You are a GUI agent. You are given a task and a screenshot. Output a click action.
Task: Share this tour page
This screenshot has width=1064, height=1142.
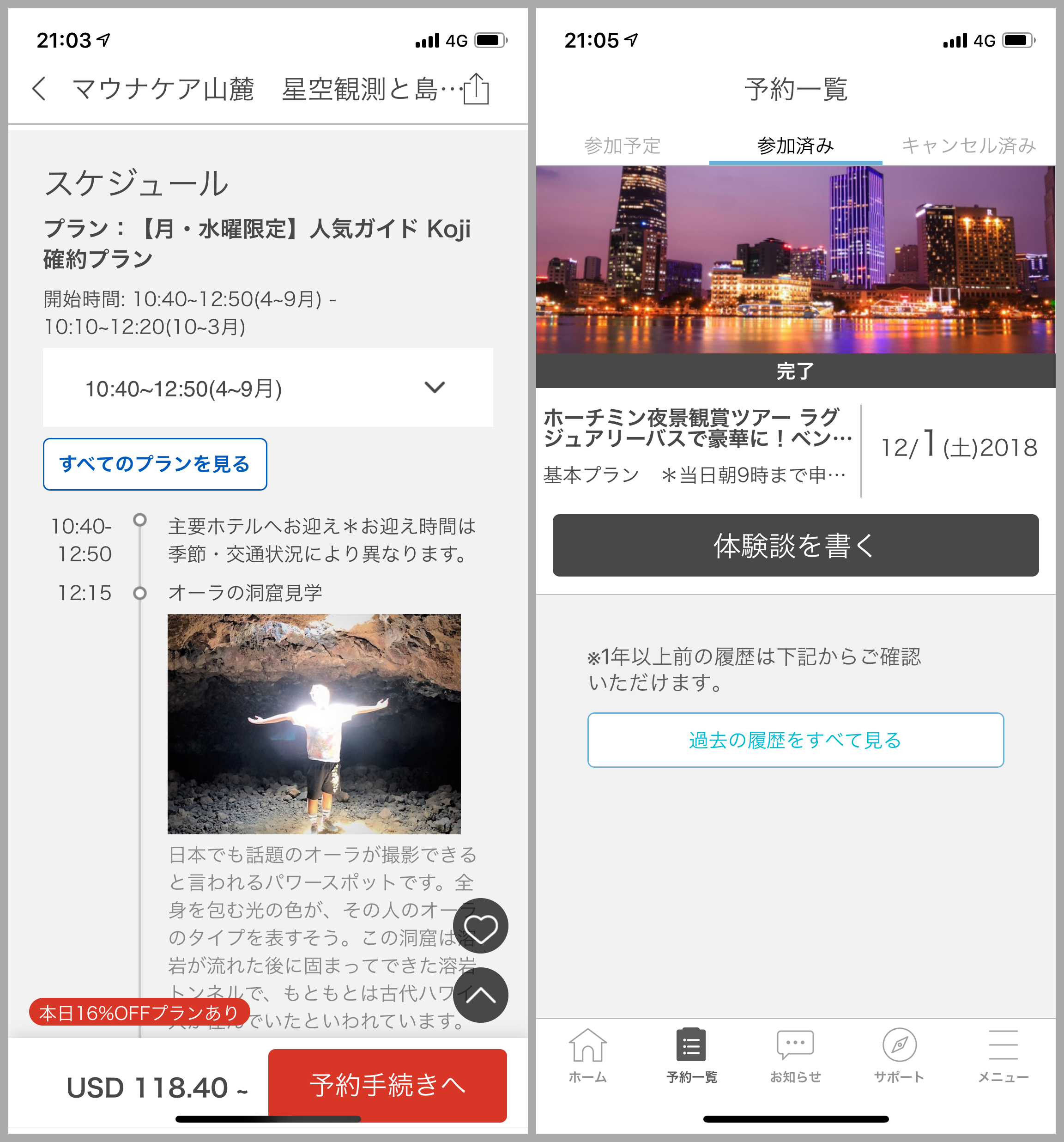click(476, 89)
